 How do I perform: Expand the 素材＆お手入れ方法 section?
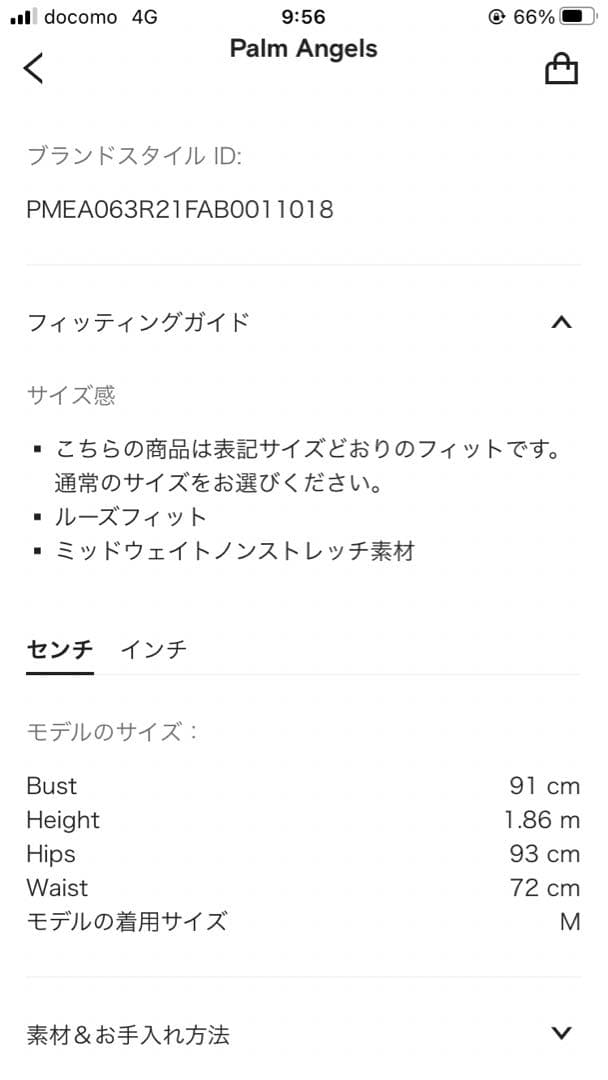click(561, 1034)
